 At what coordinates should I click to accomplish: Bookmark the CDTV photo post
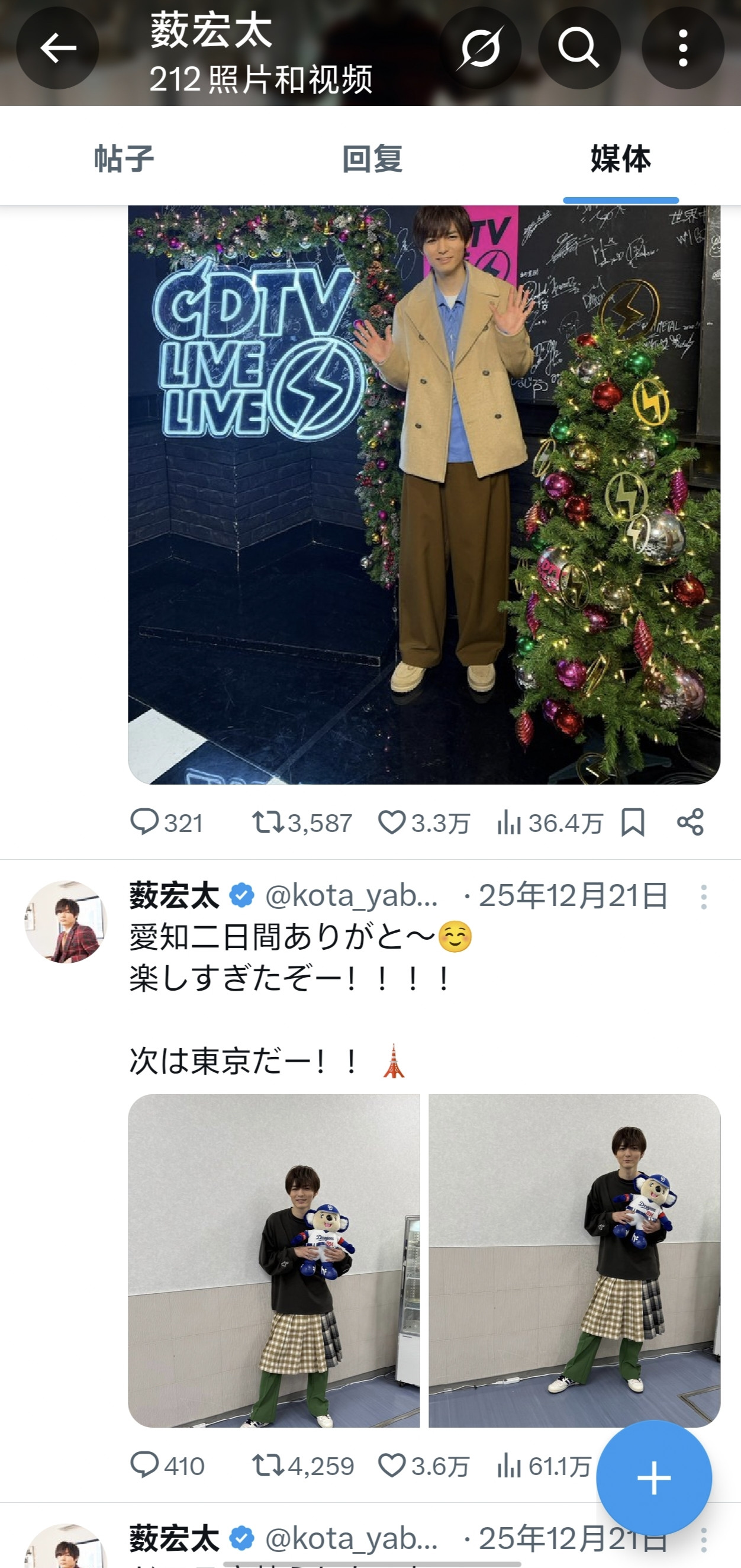[633, 822]
